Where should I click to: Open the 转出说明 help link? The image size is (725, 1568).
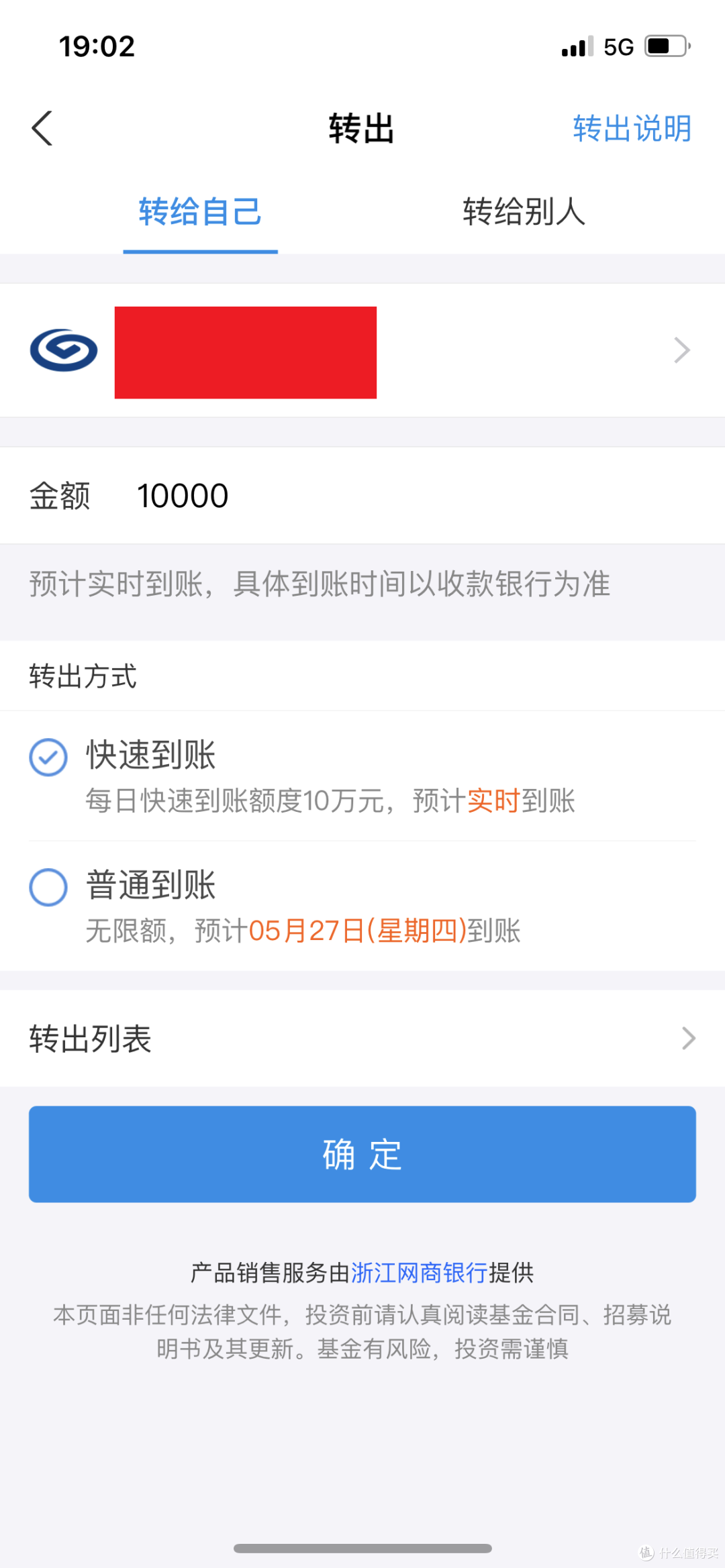point(632,128)
